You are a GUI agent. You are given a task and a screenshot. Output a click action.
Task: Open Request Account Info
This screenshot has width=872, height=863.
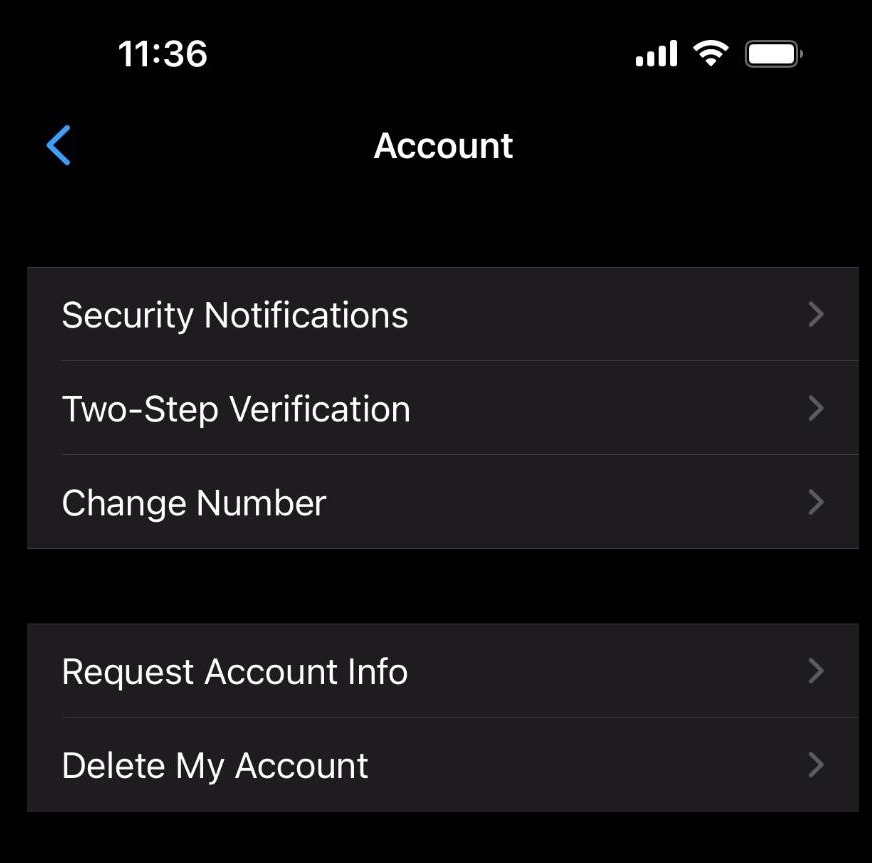pos(442,671)
